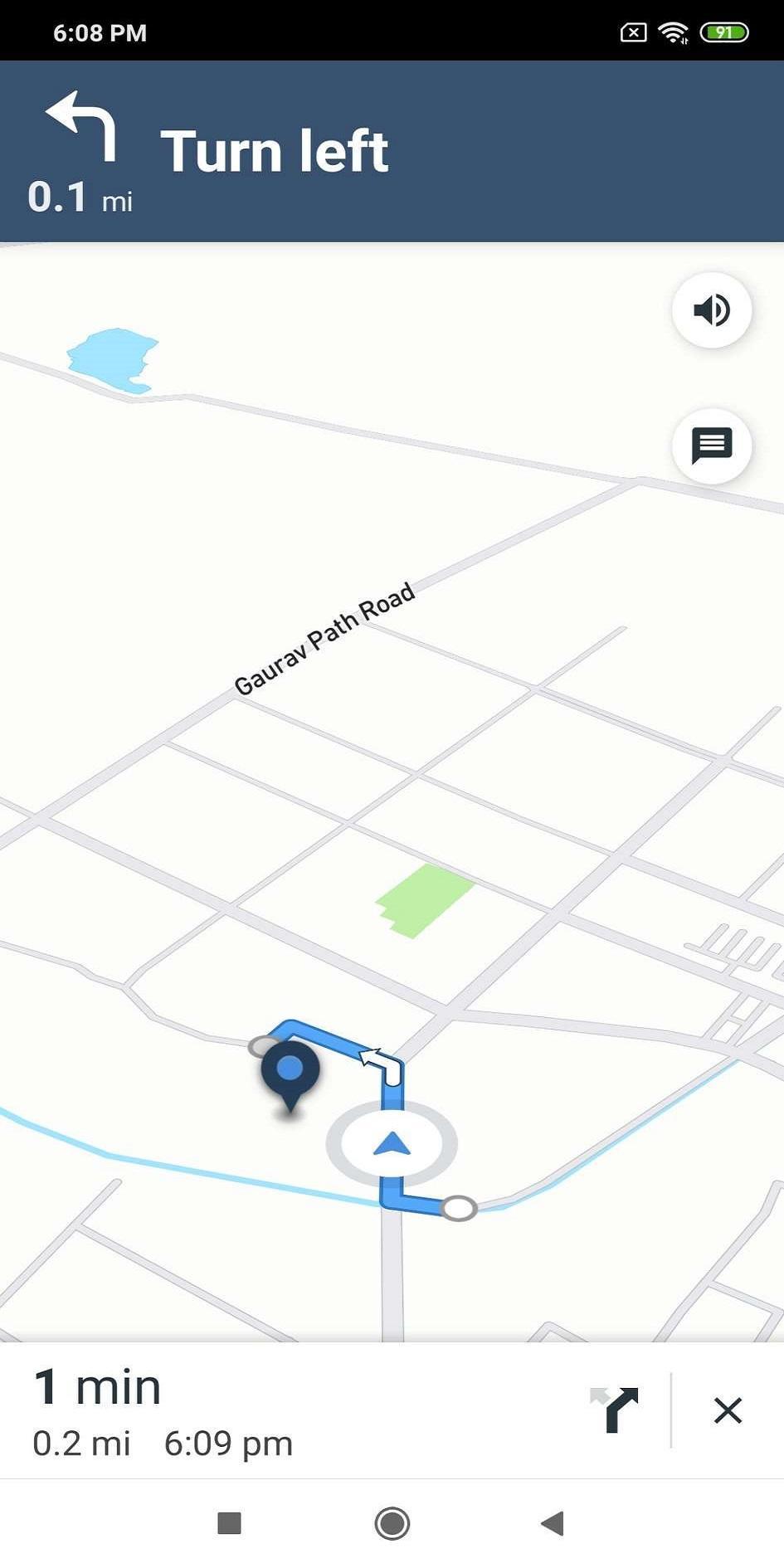Viewport: 784px width, 1568px height.
Task: Recenter on the current location arrow
Action: pos(392,1144)
